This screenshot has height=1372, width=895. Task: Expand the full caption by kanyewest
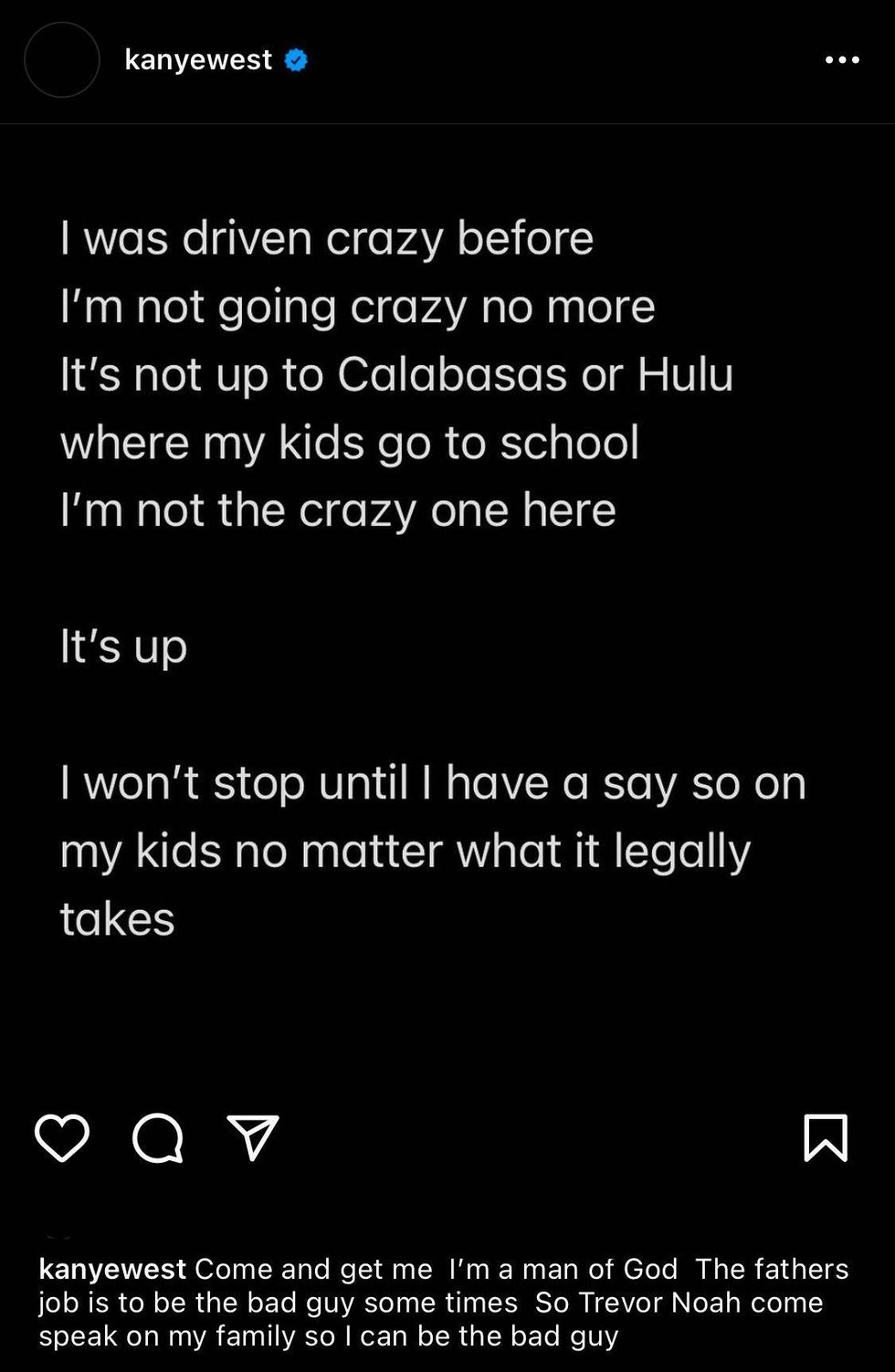coord(447,1301)
